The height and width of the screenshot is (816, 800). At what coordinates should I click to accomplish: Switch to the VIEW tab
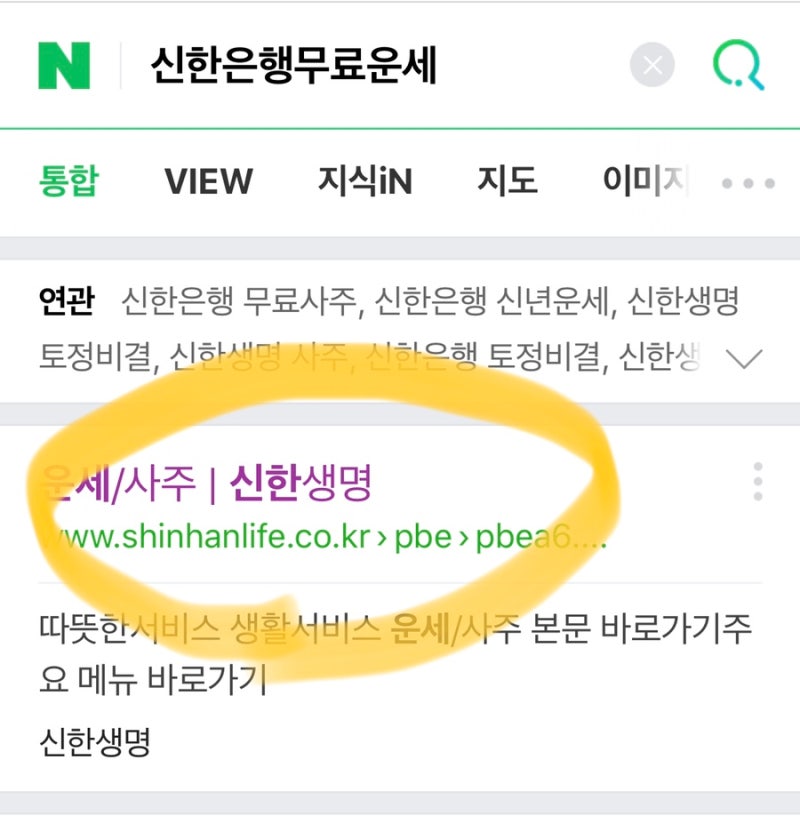(x=208, y=181)
